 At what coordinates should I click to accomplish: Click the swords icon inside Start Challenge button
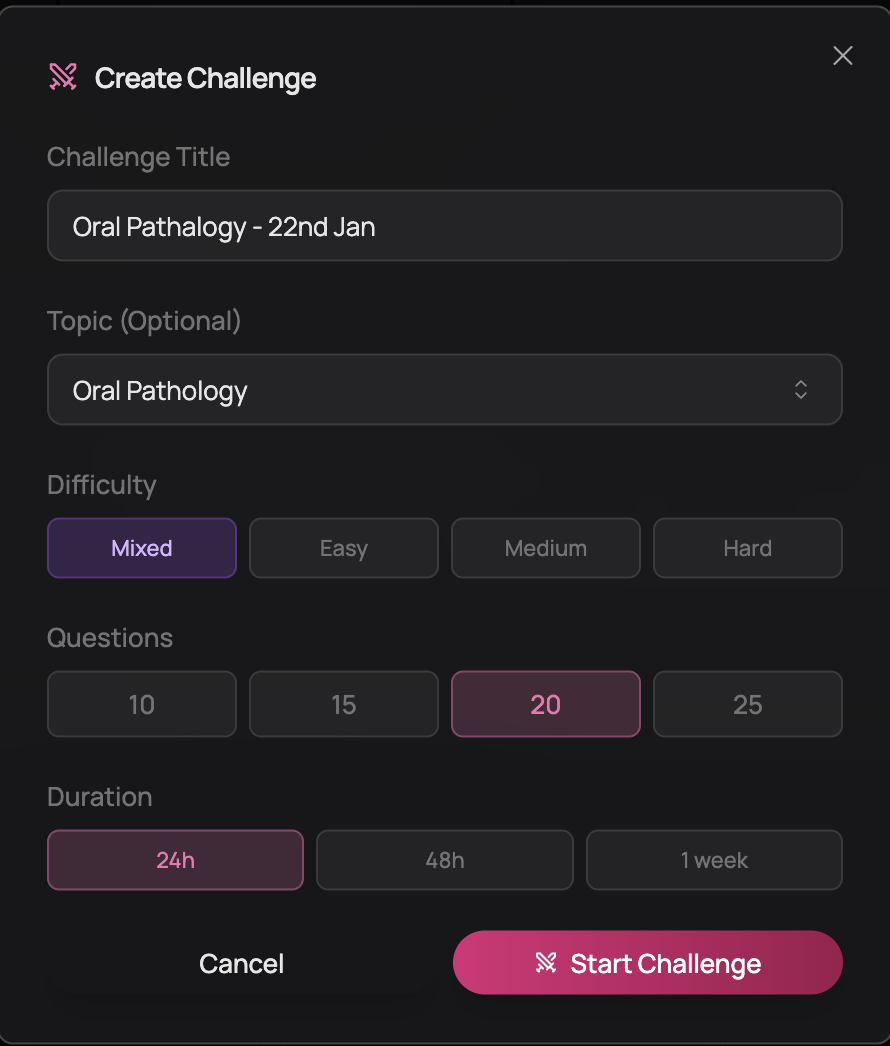(545, 963)
